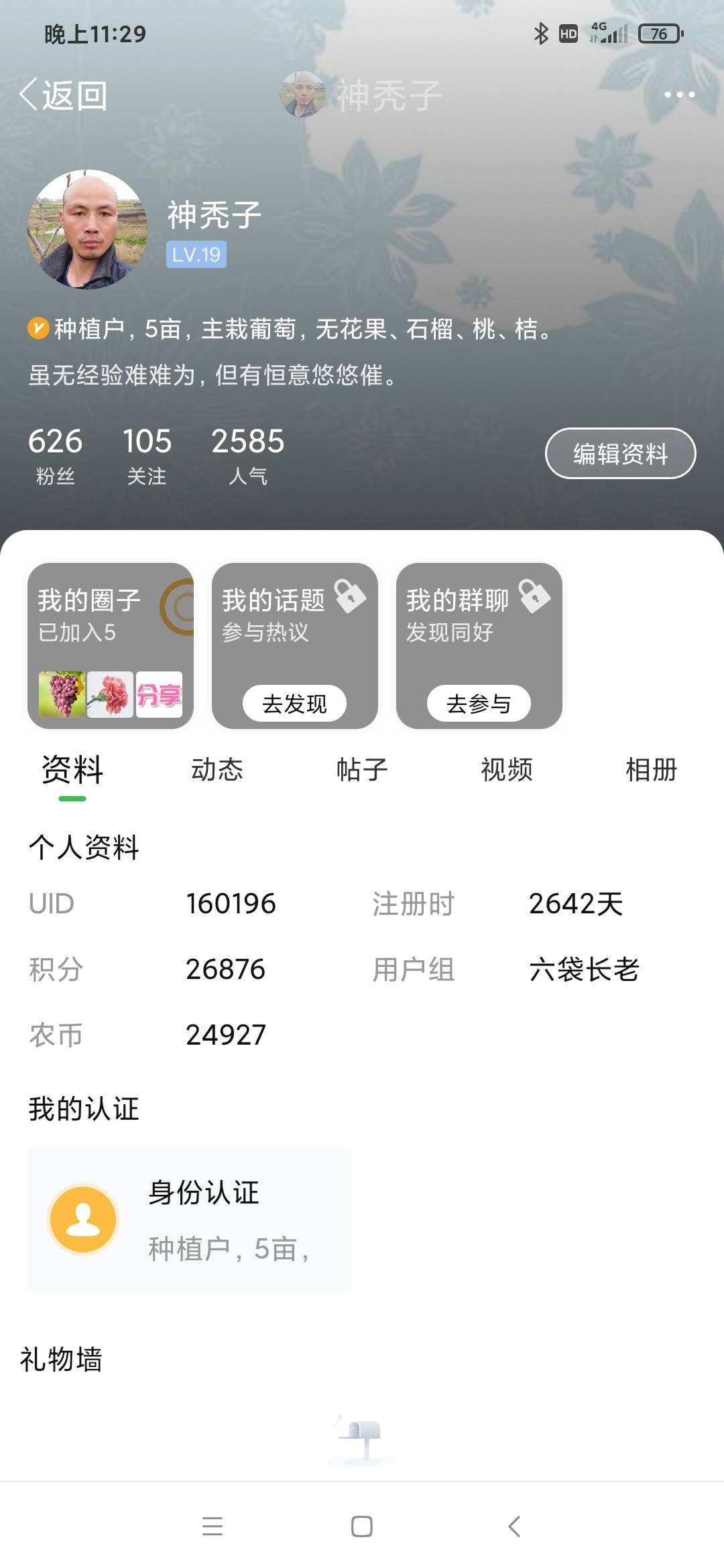Viewport: 724px width, 1568px height.
Task: Select the 资料 tab
Action: point(72,770)
